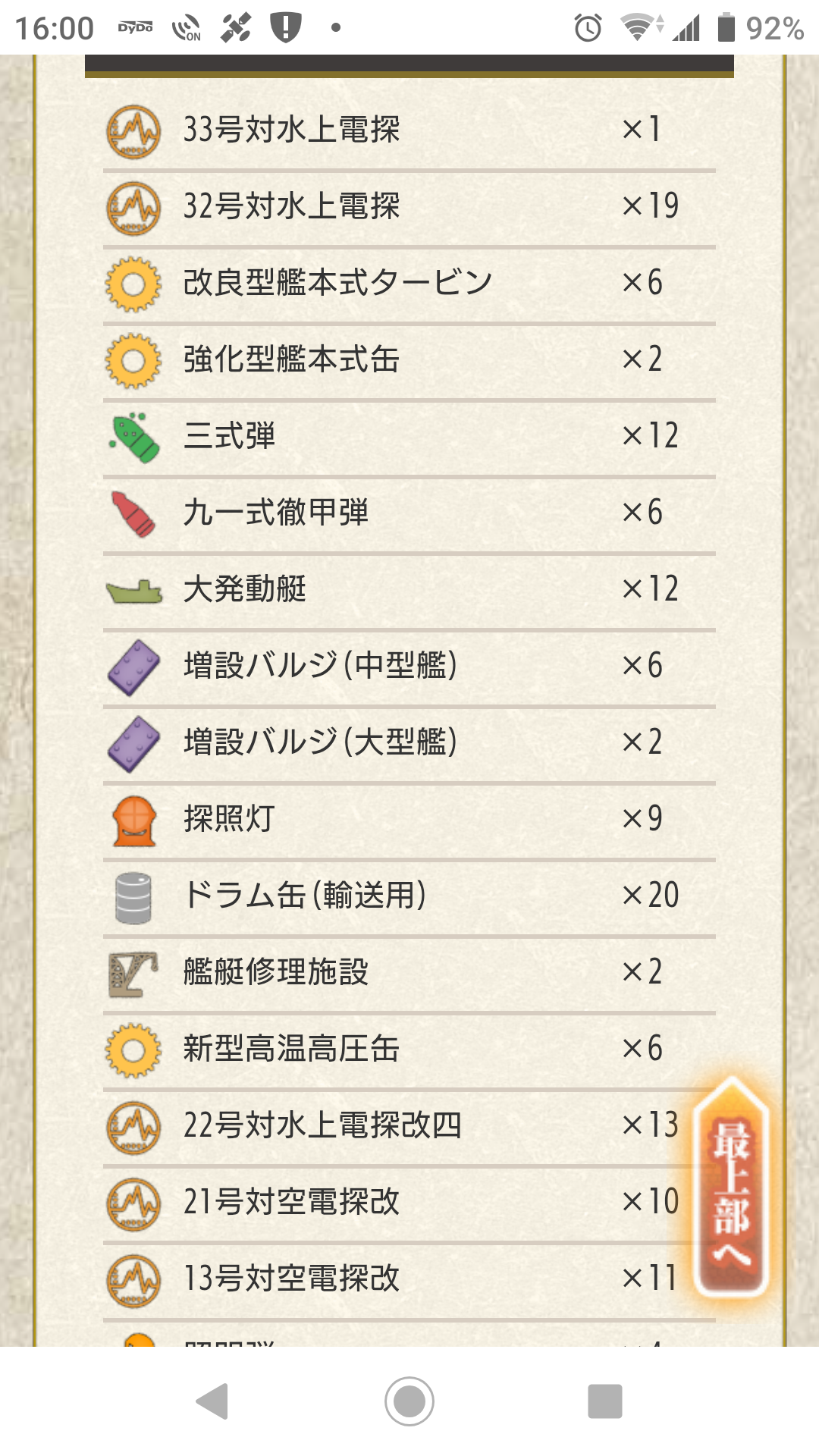Go back using the system back button
Image resolution: width=819 pixels, height=1456 pixels.
click(212, 1401)
